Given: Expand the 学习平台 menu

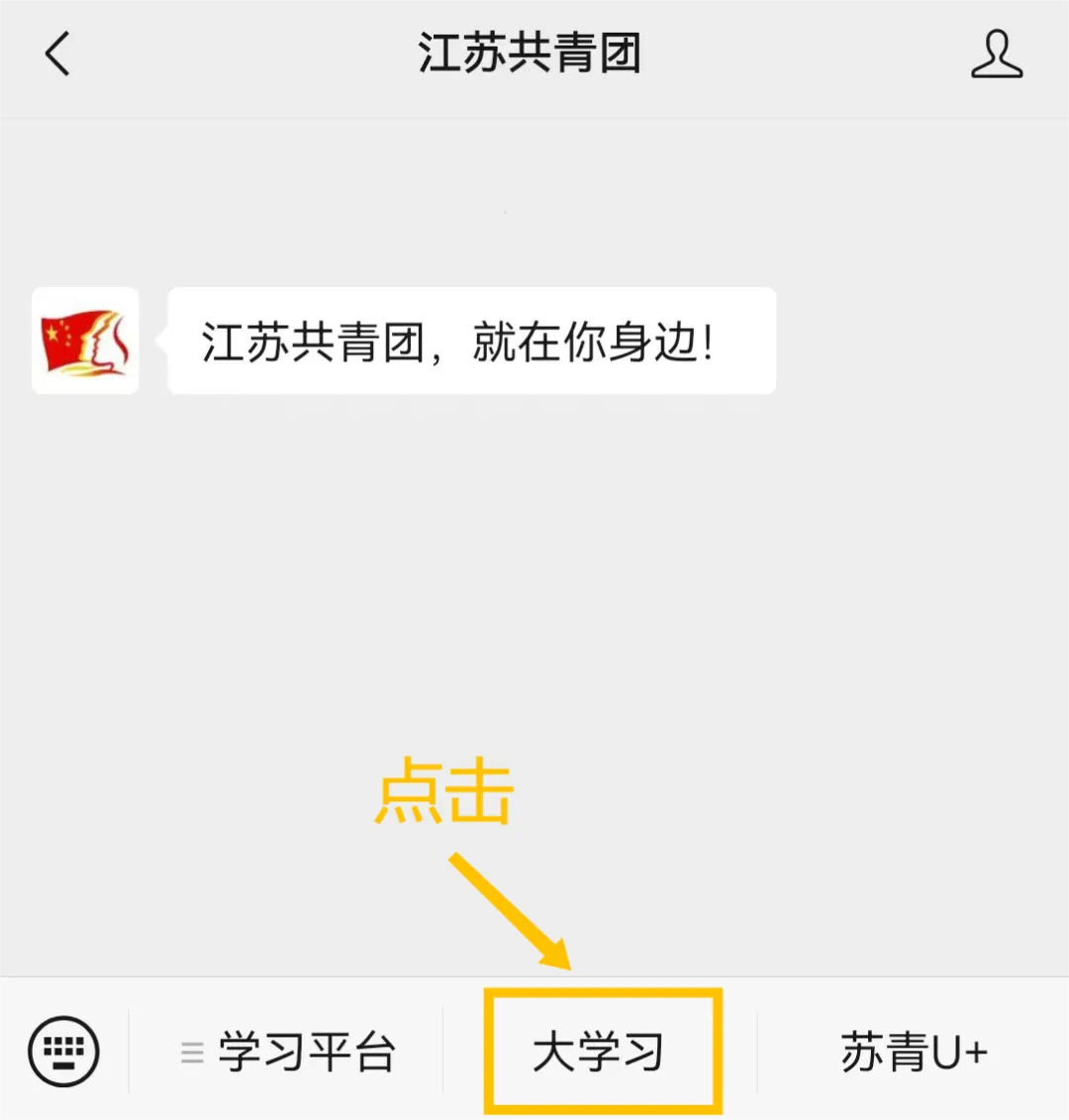Looking at the screenshot, I should [288, 1052].
